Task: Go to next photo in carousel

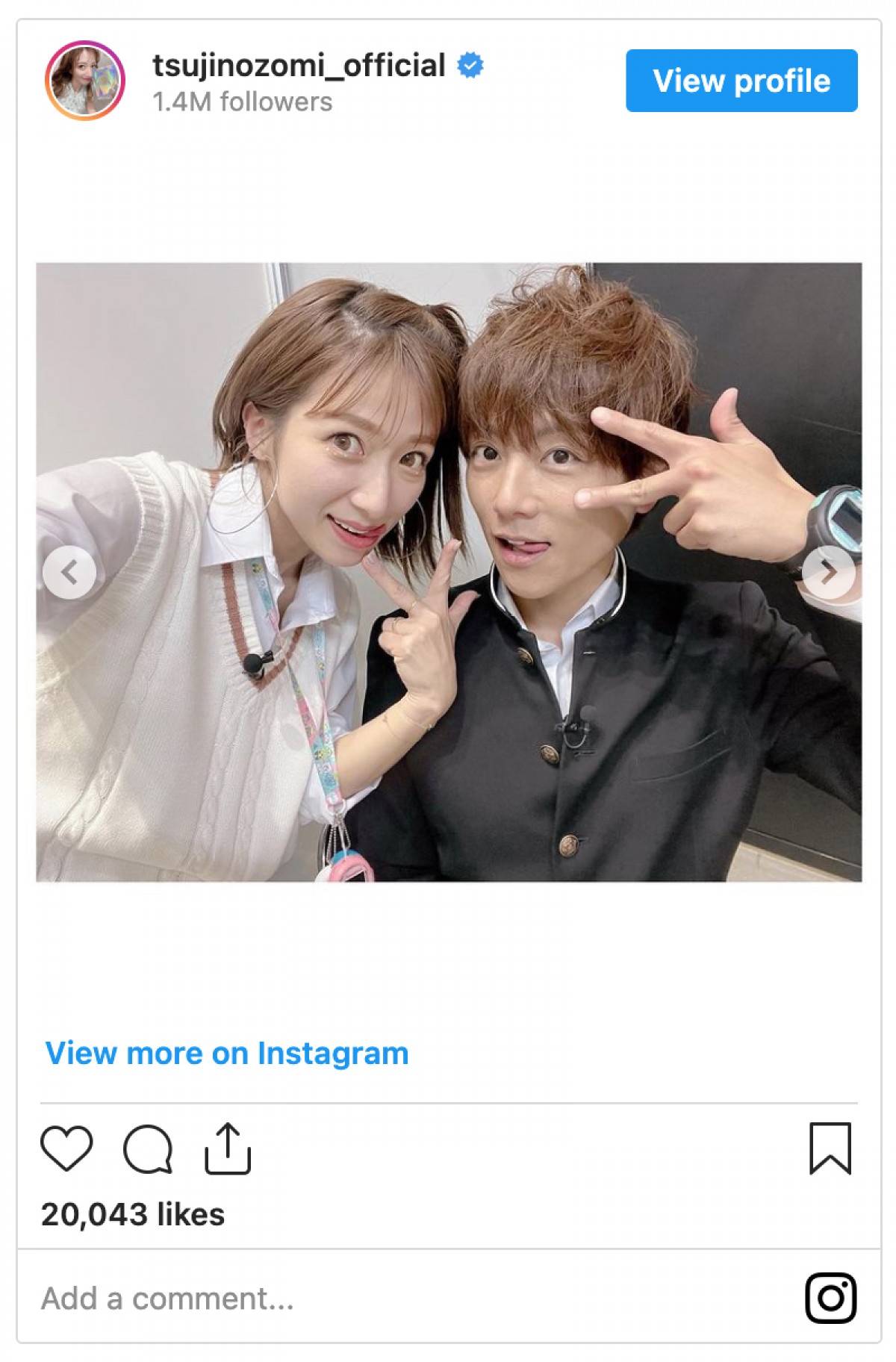Action: pos(828,573)
